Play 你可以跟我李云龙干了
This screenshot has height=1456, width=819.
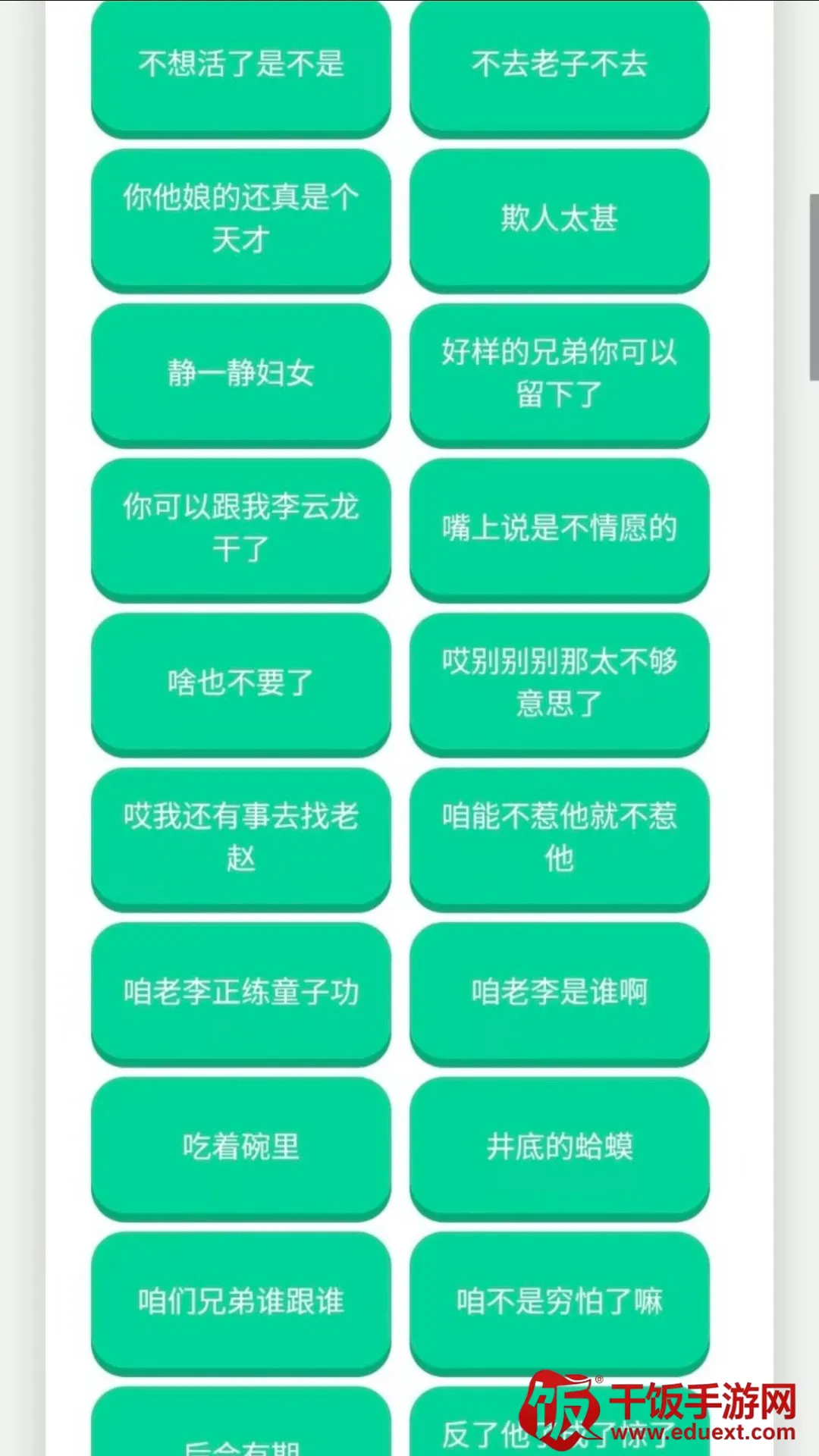coord(241,528)
